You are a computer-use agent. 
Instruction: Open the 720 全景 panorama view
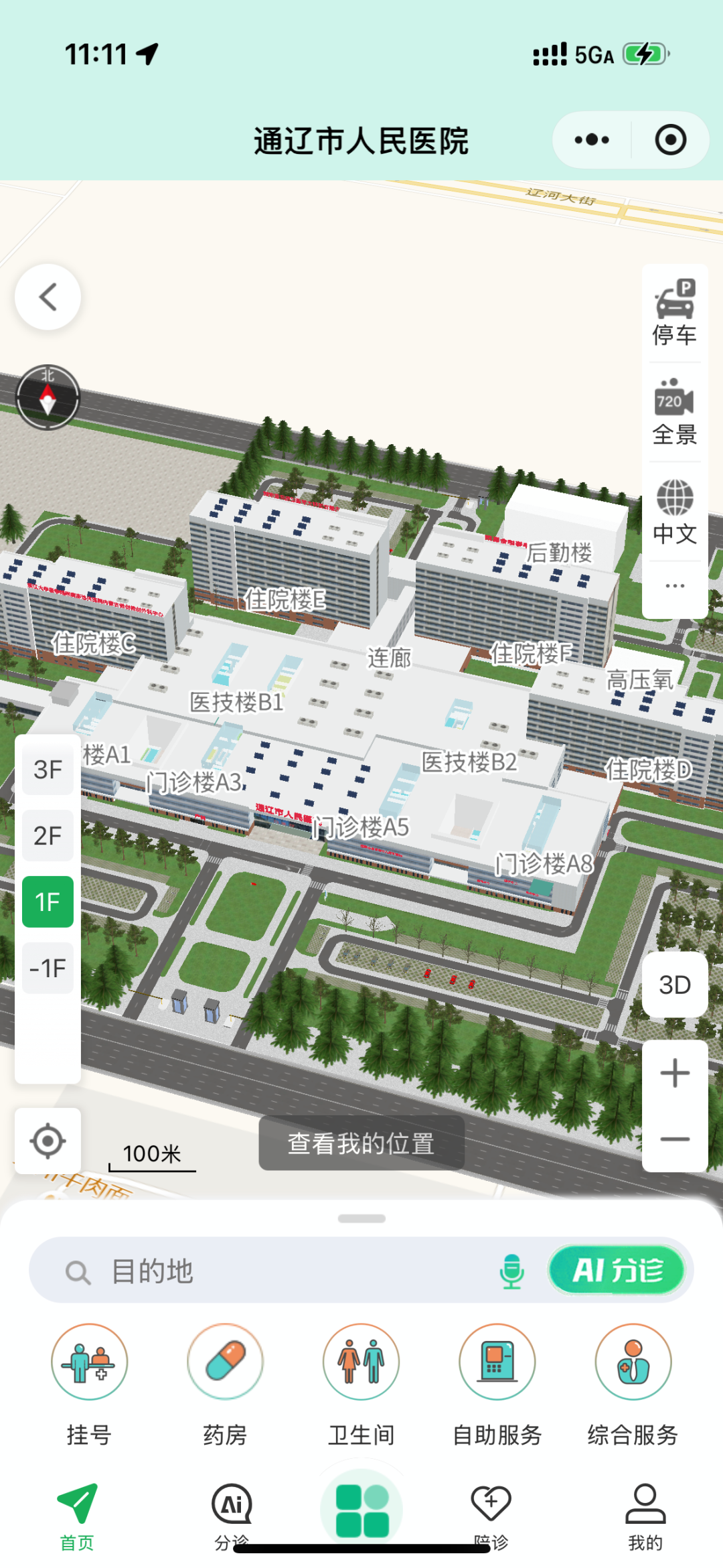pyautogui.click(x=675, y=412)
